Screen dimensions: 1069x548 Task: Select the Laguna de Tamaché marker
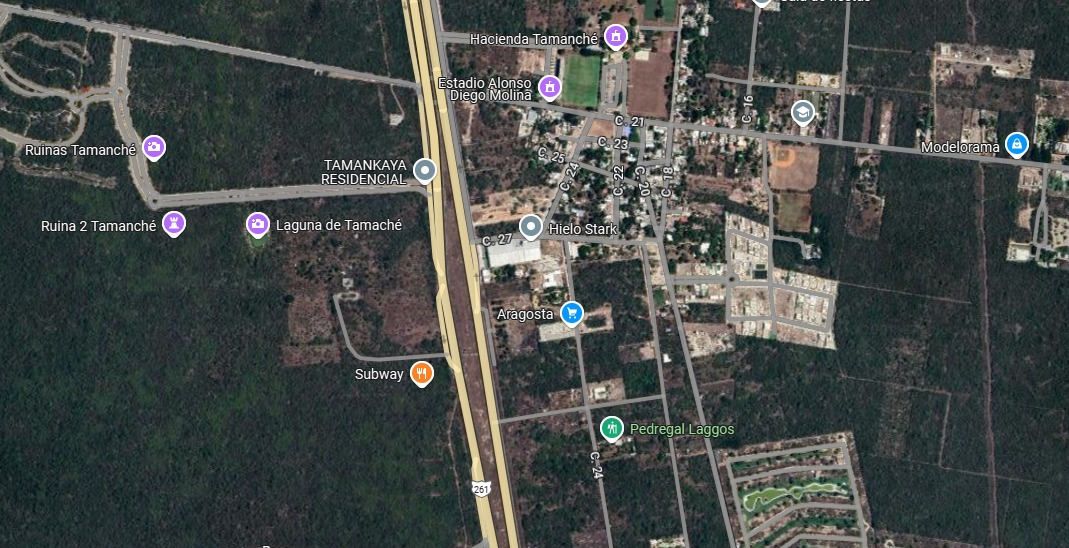(x=257, y=224)
